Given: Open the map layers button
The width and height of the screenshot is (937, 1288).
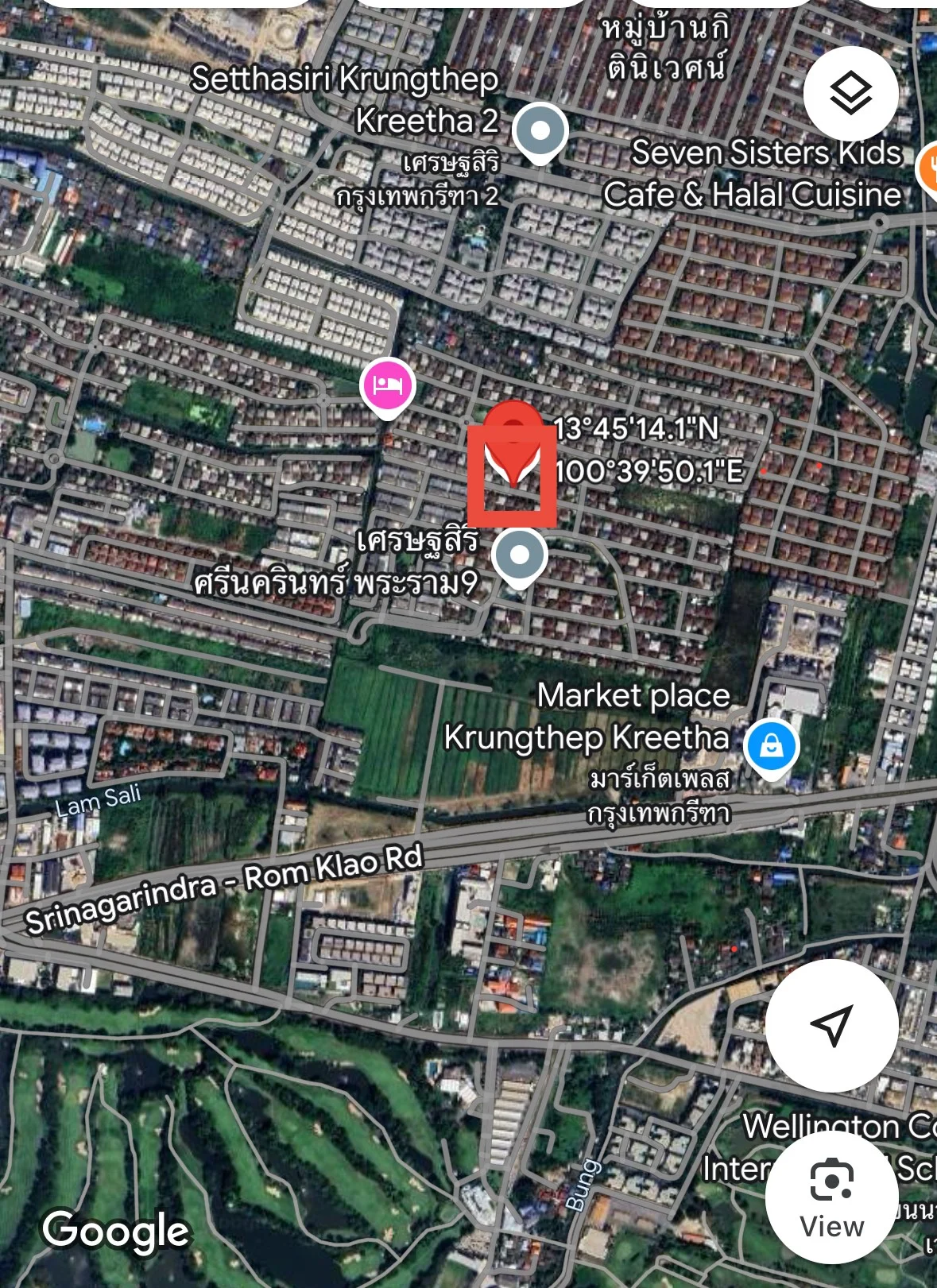Looking at the screenshot, I should point(850,94).
